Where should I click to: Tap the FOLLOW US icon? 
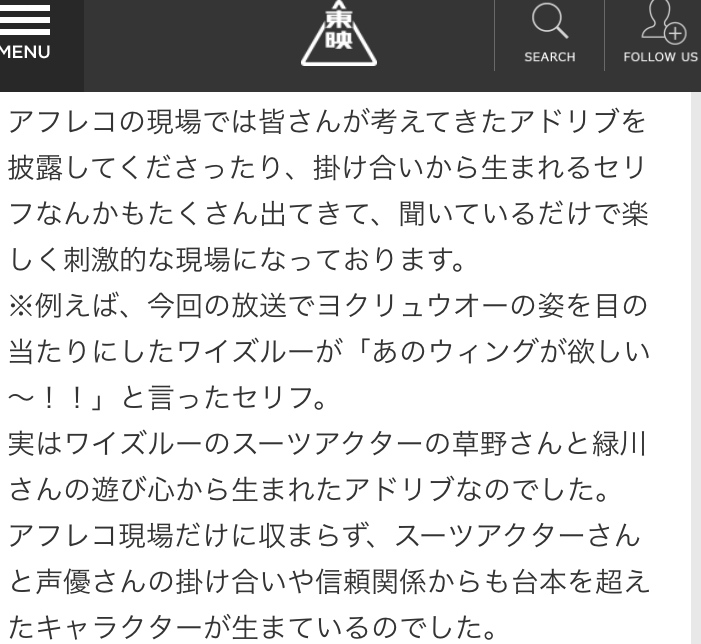pos(661,32)
